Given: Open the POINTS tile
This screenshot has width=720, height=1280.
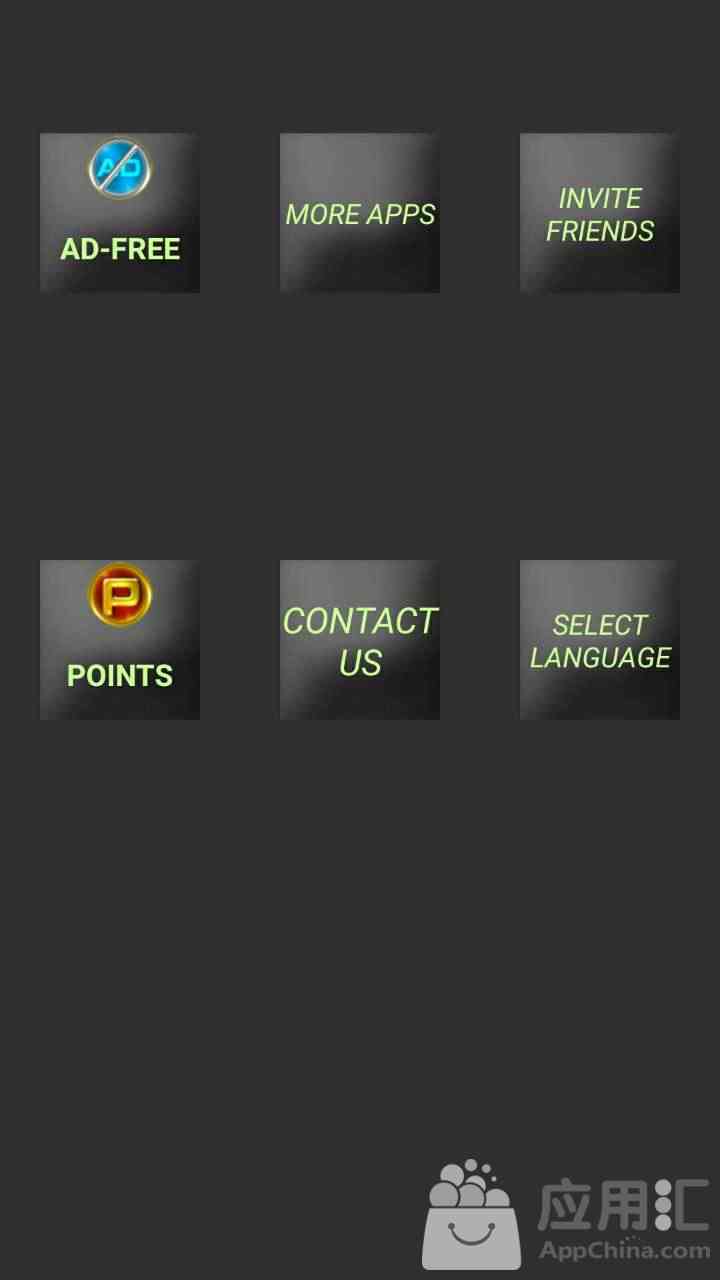Looking at the screenshot, I should [120, 640].
